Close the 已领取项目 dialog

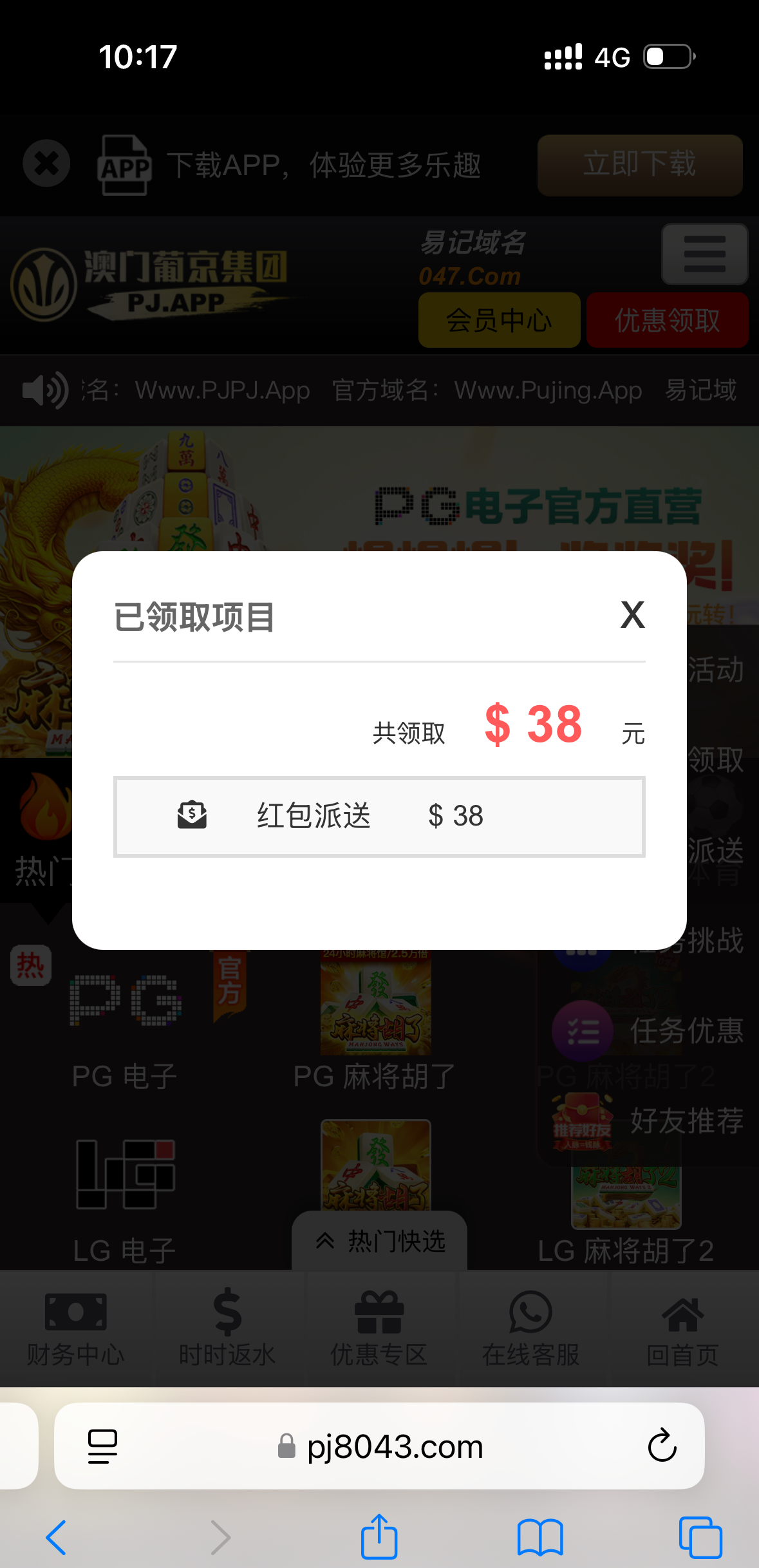632,614
